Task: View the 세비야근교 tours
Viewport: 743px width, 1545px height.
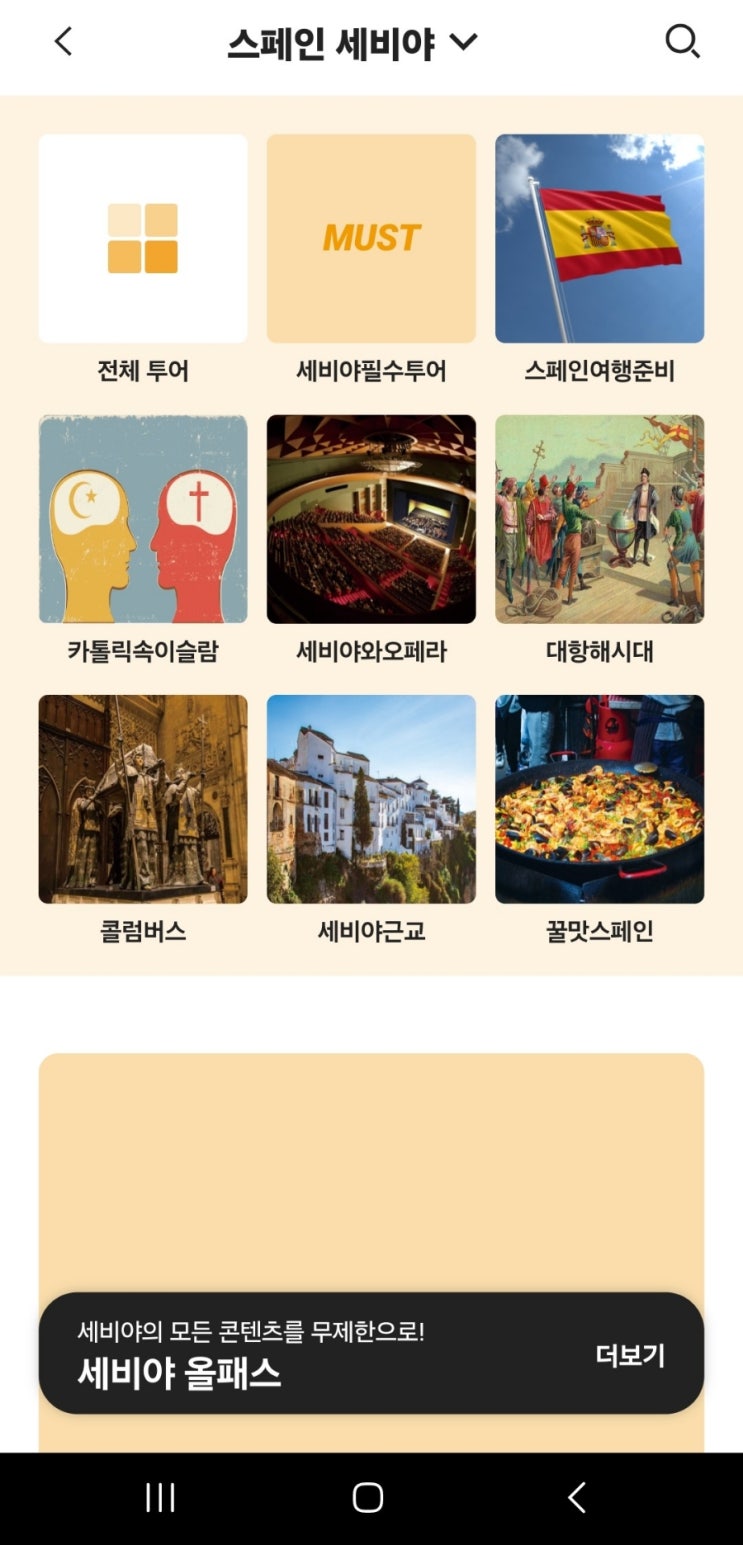Action: pyautogui.click(x=371, y=799)
